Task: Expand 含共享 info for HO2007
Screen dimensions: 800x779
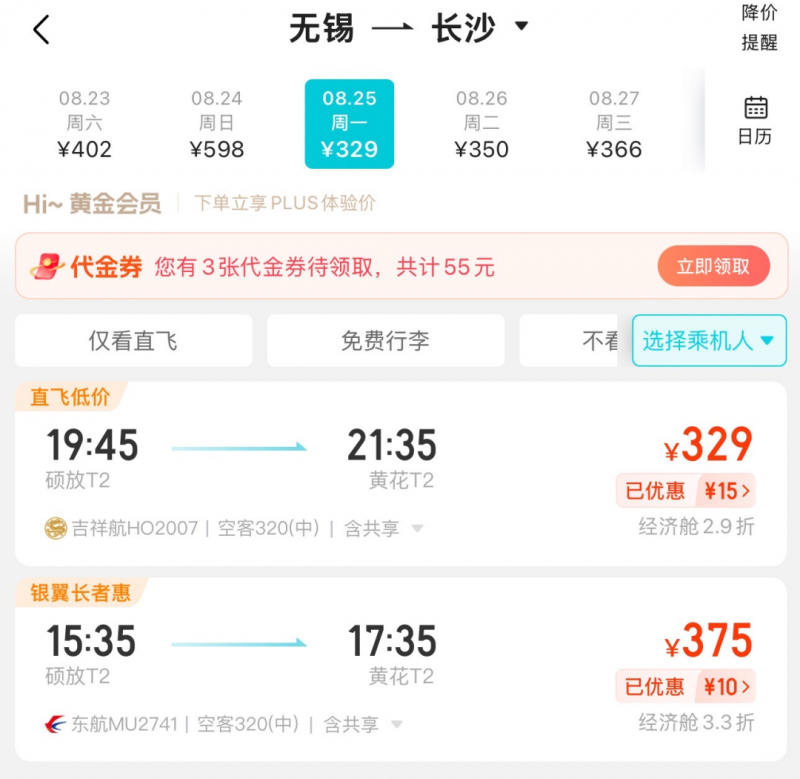Action: click(x=384, y=529)
